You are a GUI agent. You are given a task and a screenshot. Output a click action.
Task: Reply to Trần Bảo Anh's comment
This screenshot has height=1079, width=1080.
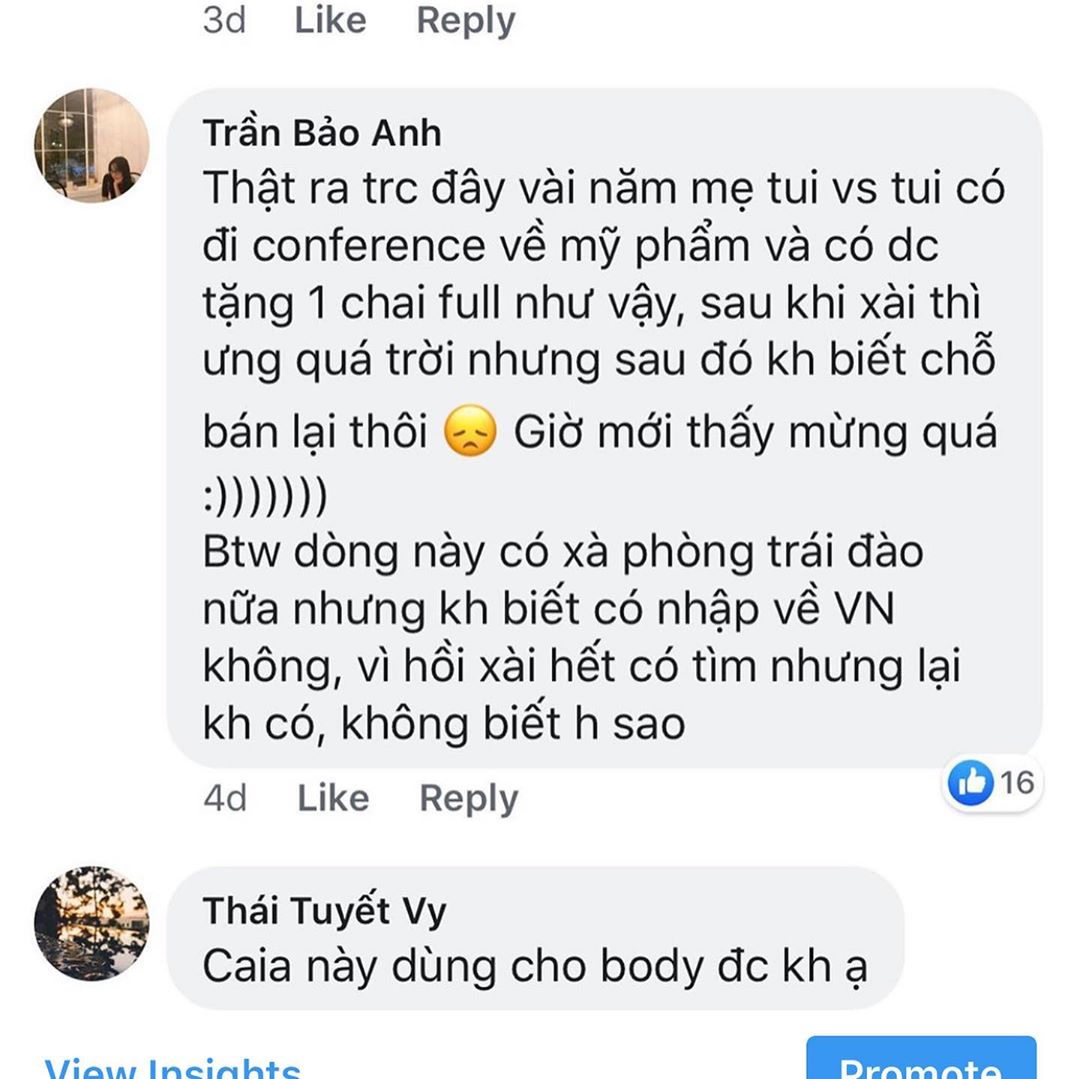pyautogui.click(x=468, y=798)
